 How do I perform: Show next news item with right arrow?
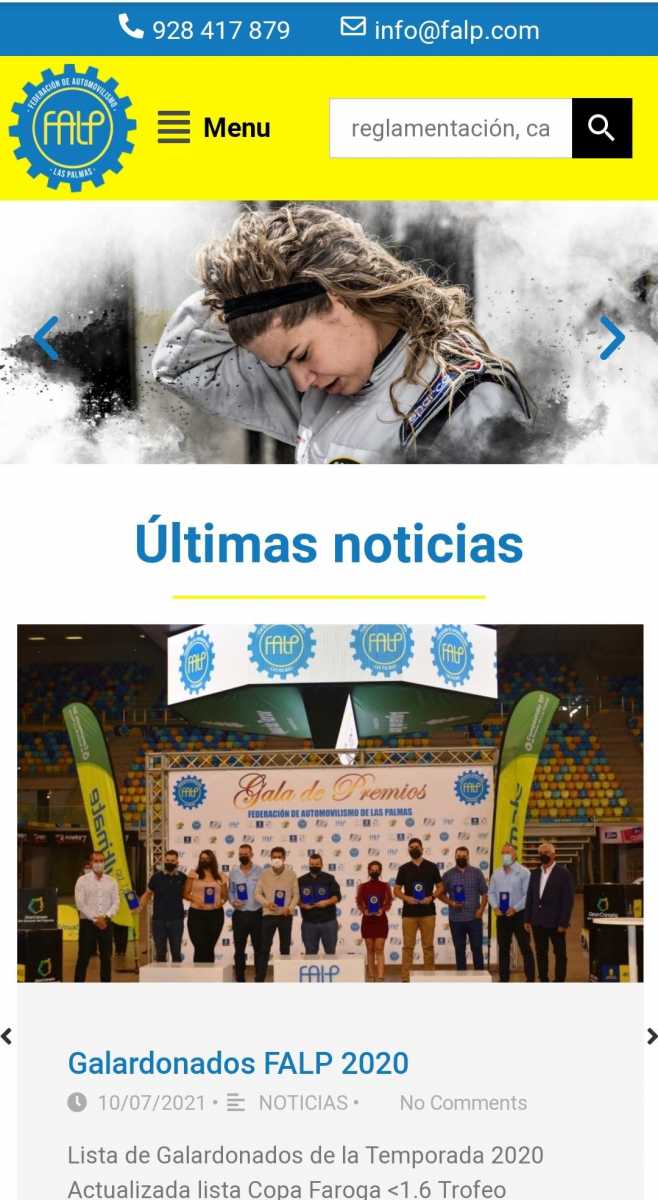tap(651, 1037)
